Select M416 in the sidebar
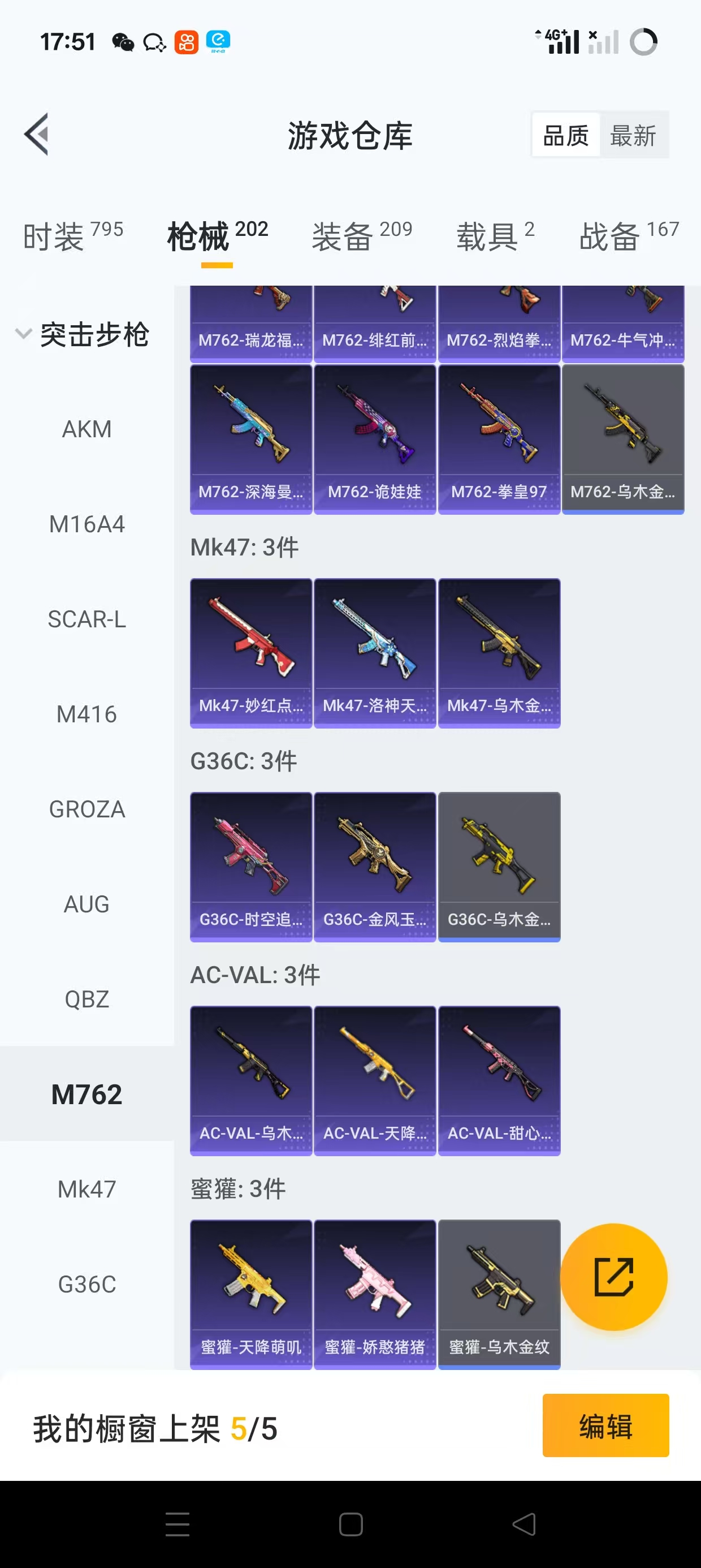This screenshot has width=701, height=1568. (87, 714)
